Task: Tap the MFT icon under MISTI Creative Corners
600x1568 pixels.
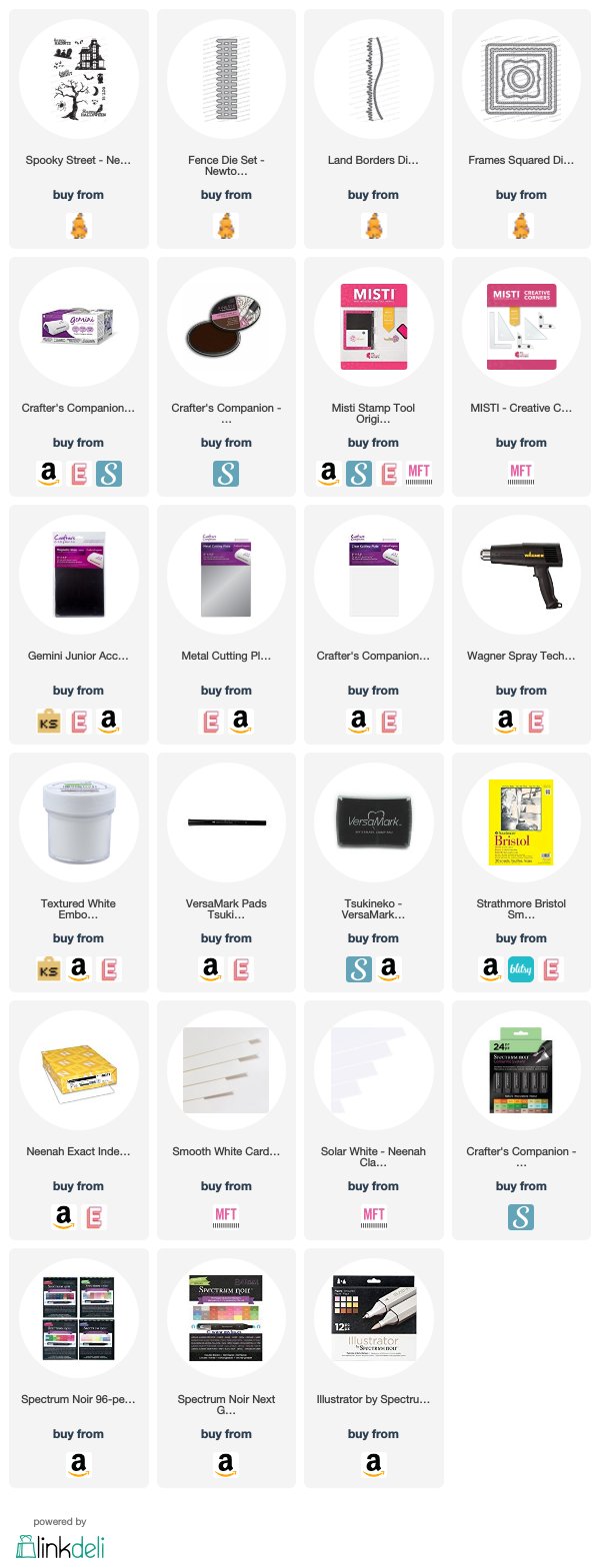Action: click(x=521, y=473)
